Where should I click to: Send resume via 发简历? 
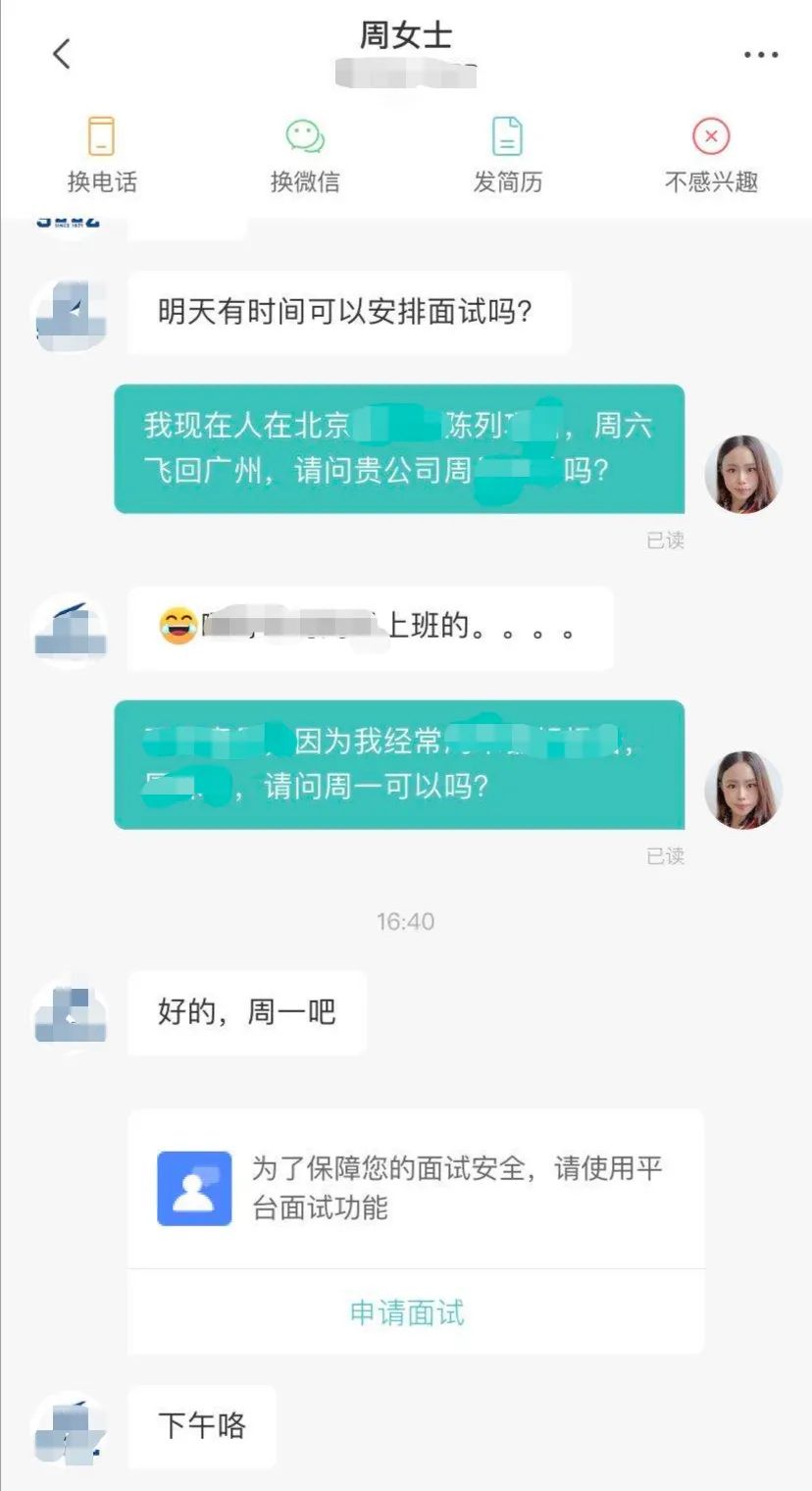pyautogui.click(x=507, y=154)
